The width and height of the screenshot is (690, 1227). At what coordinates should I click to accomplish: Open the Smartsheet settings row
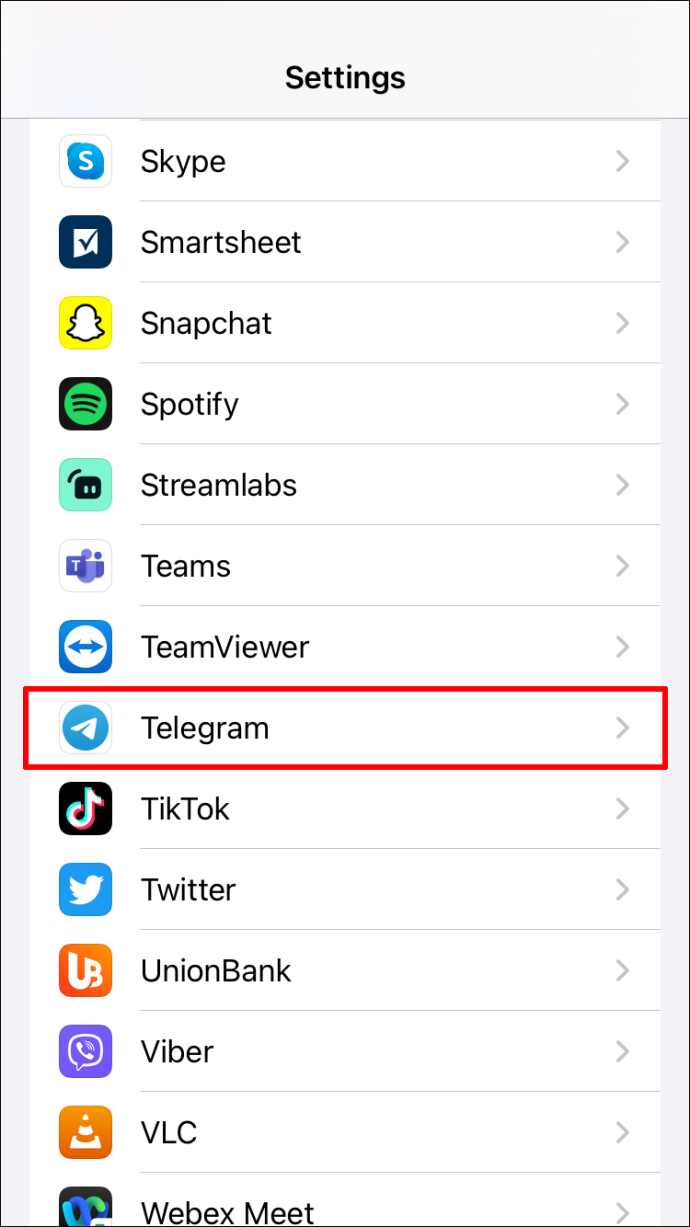[x=345, y=242]
